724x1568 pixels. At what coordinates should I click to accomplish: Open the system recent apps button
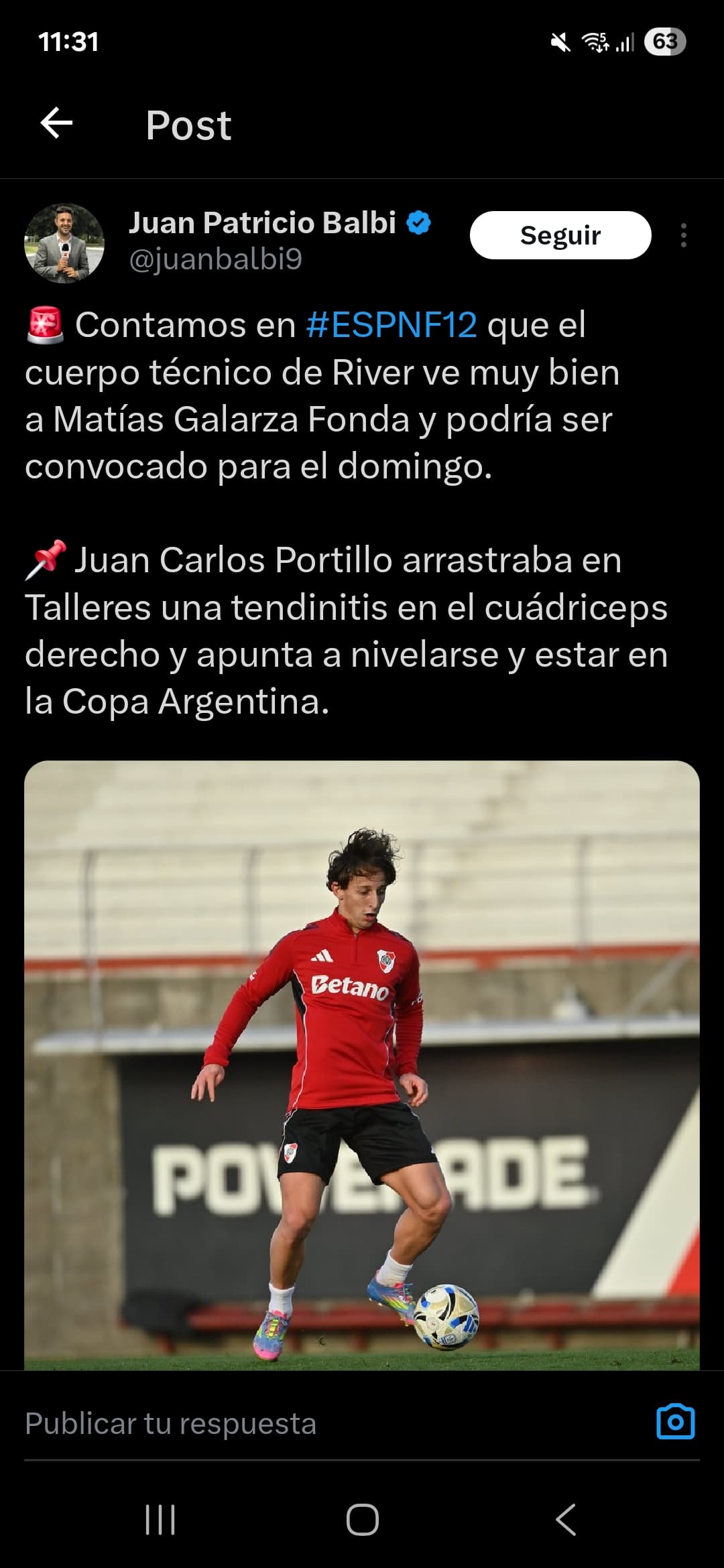pyautogui.click(x=160, y=1519)
